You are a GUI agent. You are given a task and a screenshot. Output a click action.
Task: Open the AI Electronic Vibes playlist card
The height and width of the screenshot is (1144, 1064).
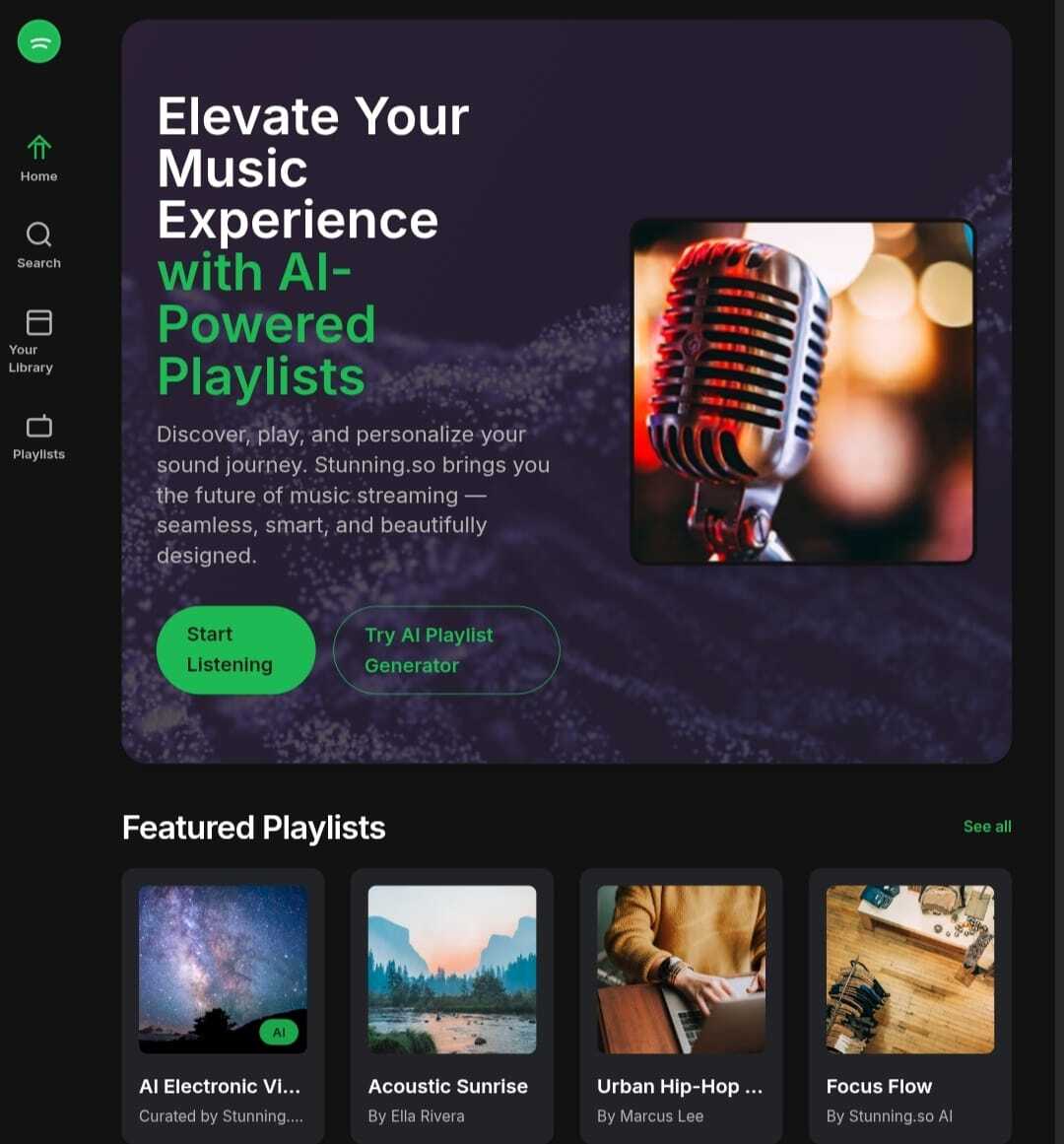pyautogui.click(x=223, y=1003)
